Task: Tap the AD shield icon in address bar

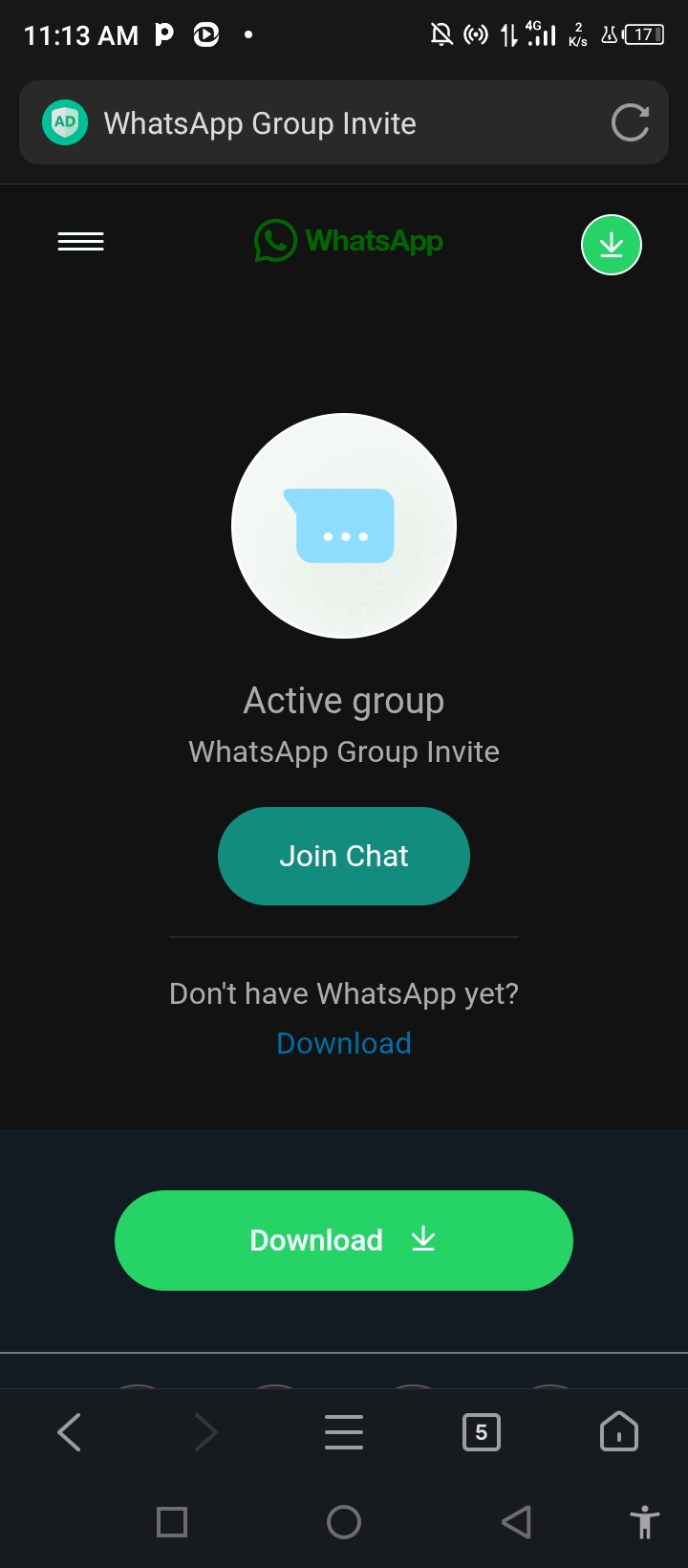Action: (x=65, y=122)
